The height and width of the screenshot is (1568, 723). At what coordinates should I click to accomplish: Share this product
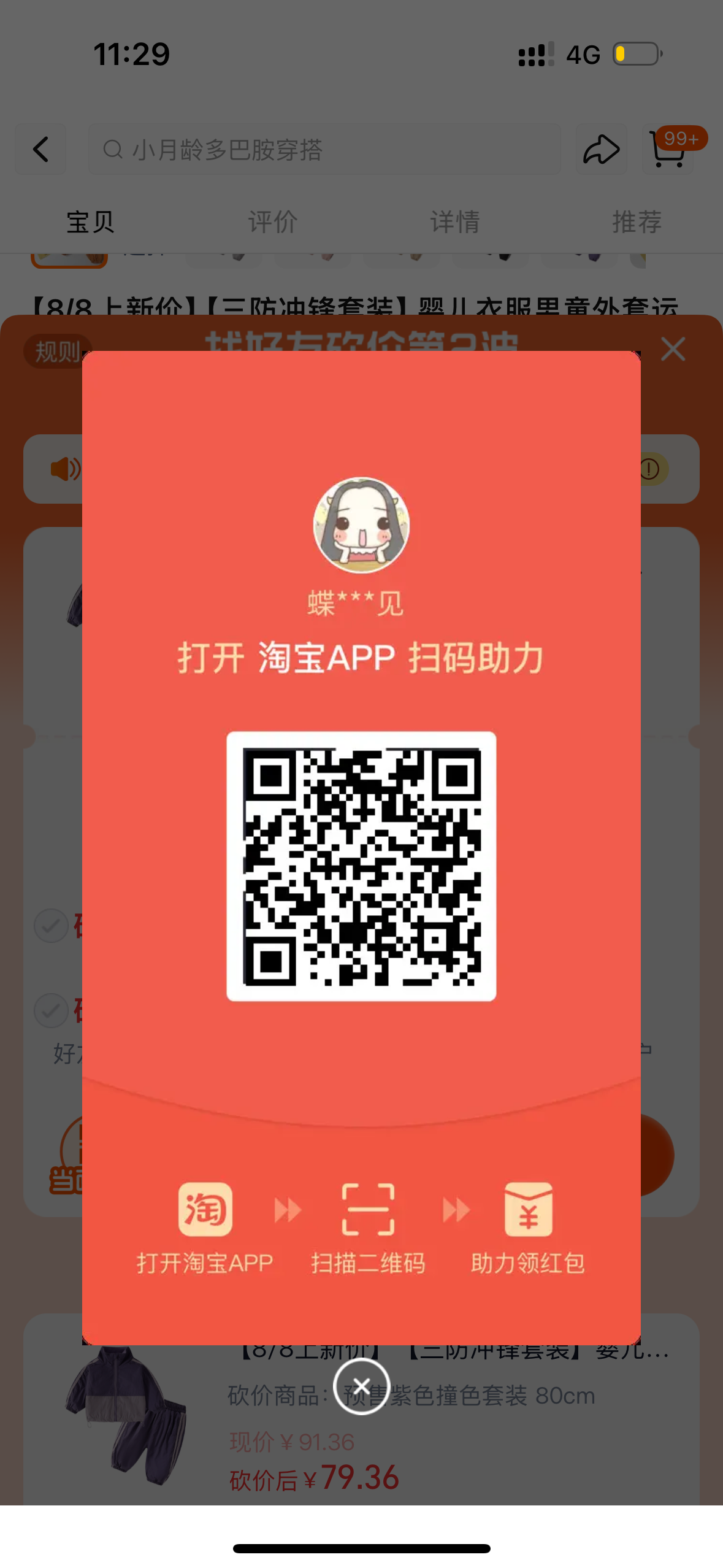coord(601,149)
